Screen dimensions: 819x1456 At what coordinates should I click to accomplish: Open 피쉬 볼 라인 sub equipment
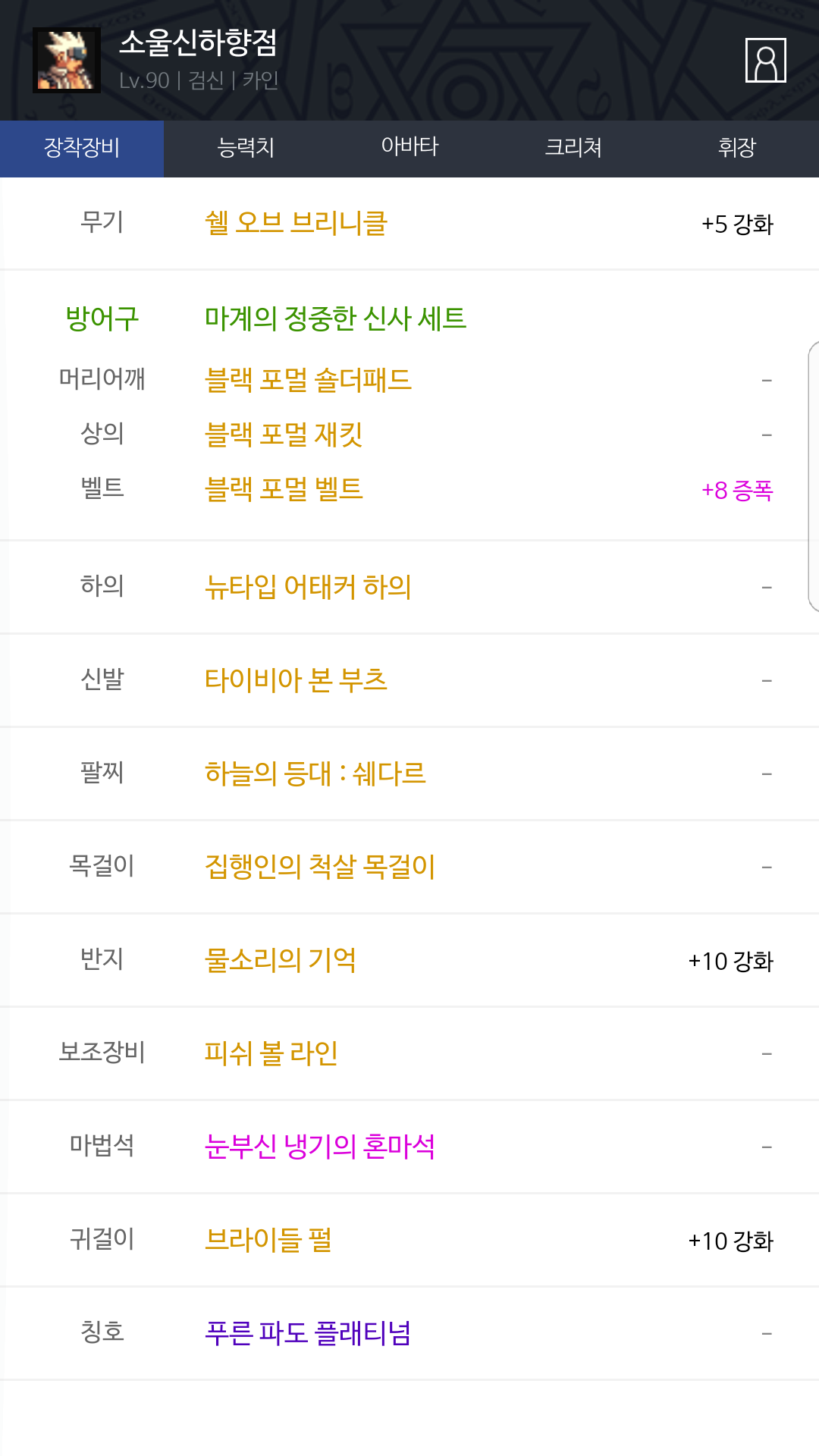click(271, 1053)
